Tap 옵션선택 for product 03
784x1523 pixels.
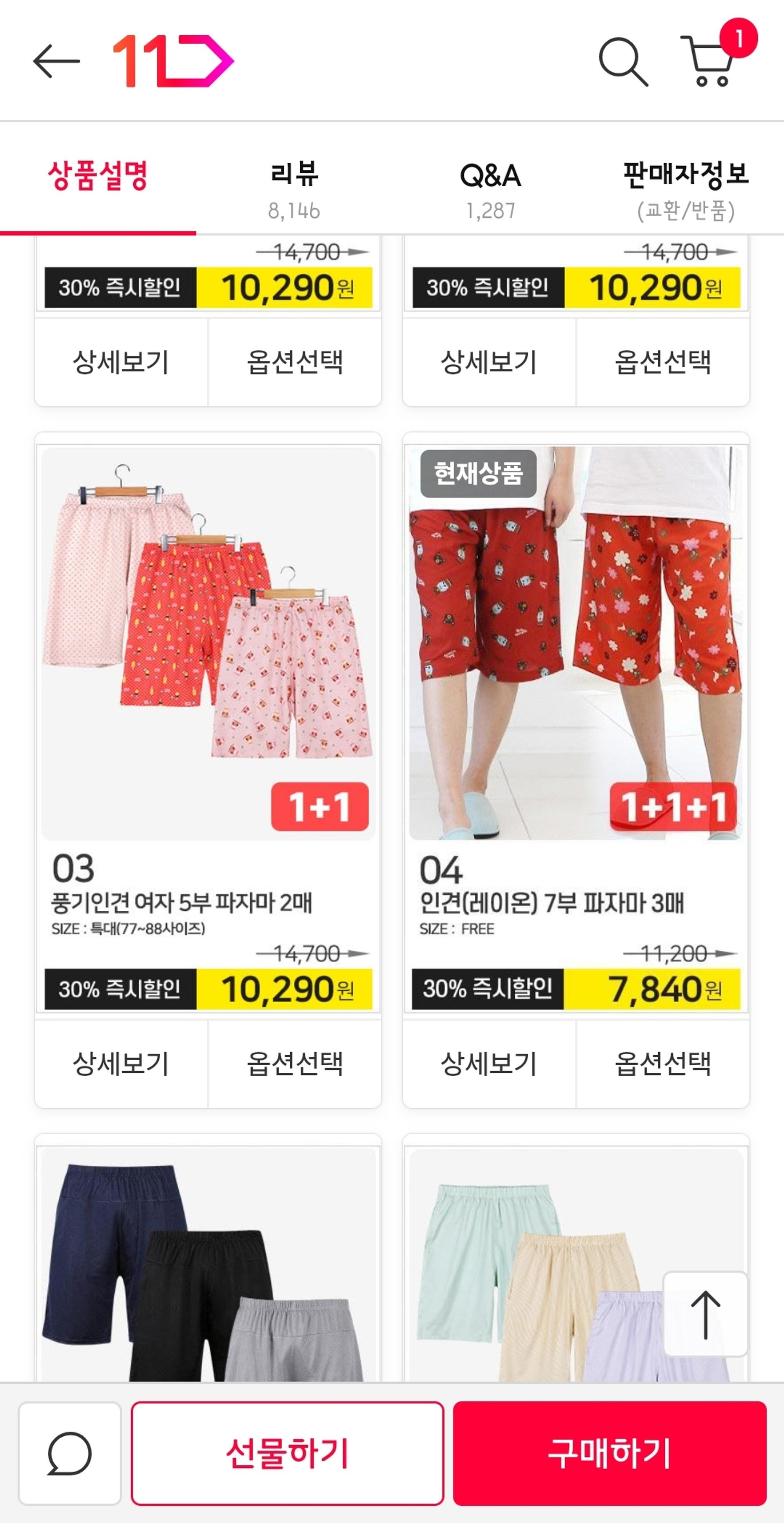(x=295, y=1063)
